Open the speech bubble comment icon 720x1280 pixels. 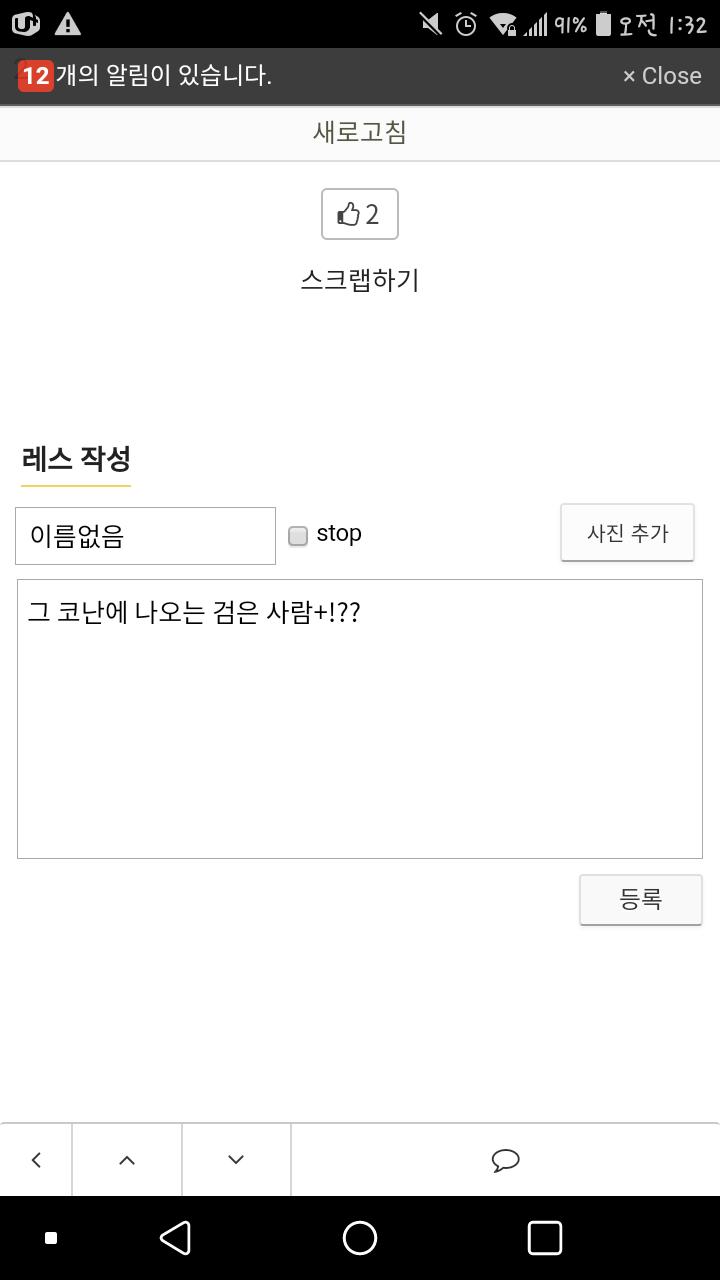tap(506, 1160)
